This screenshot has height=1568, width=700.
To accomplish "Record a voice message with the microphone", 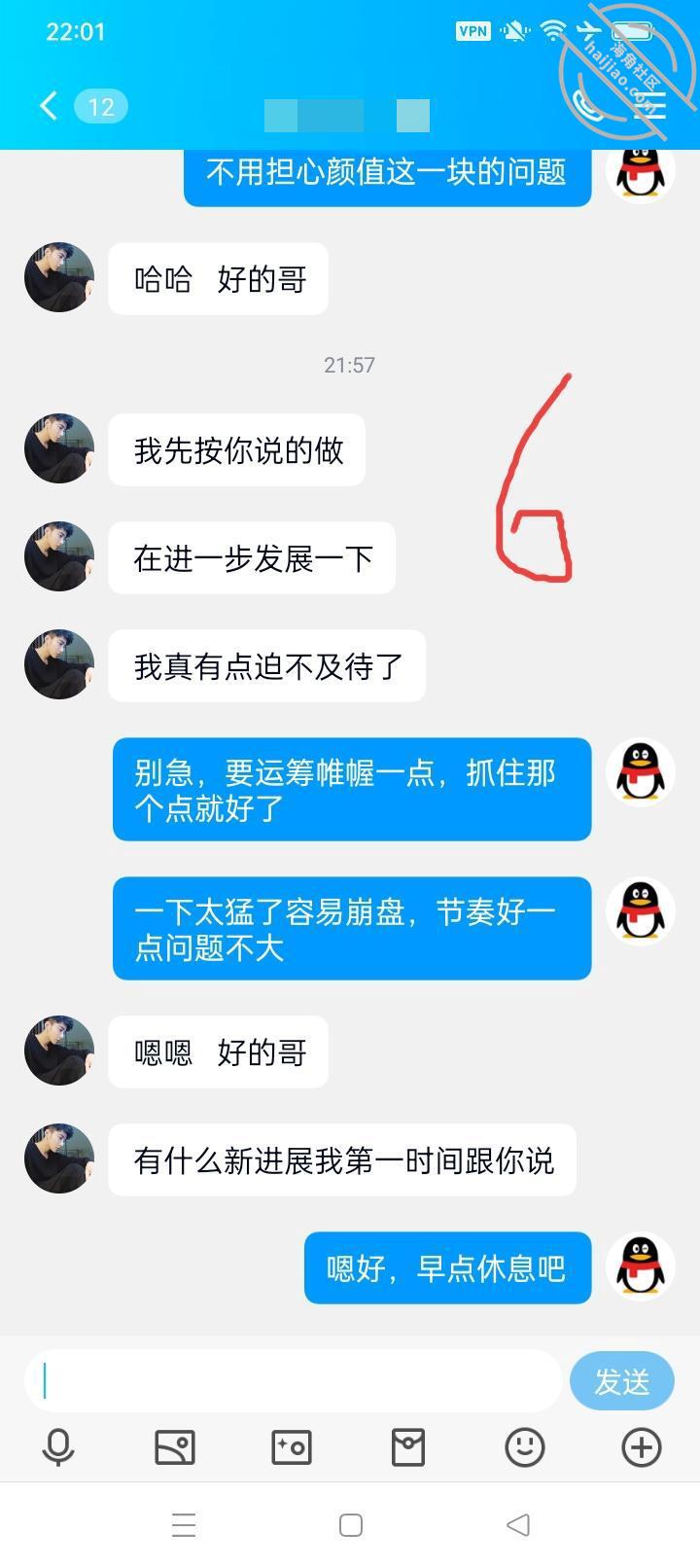I will pos(58,1447).
